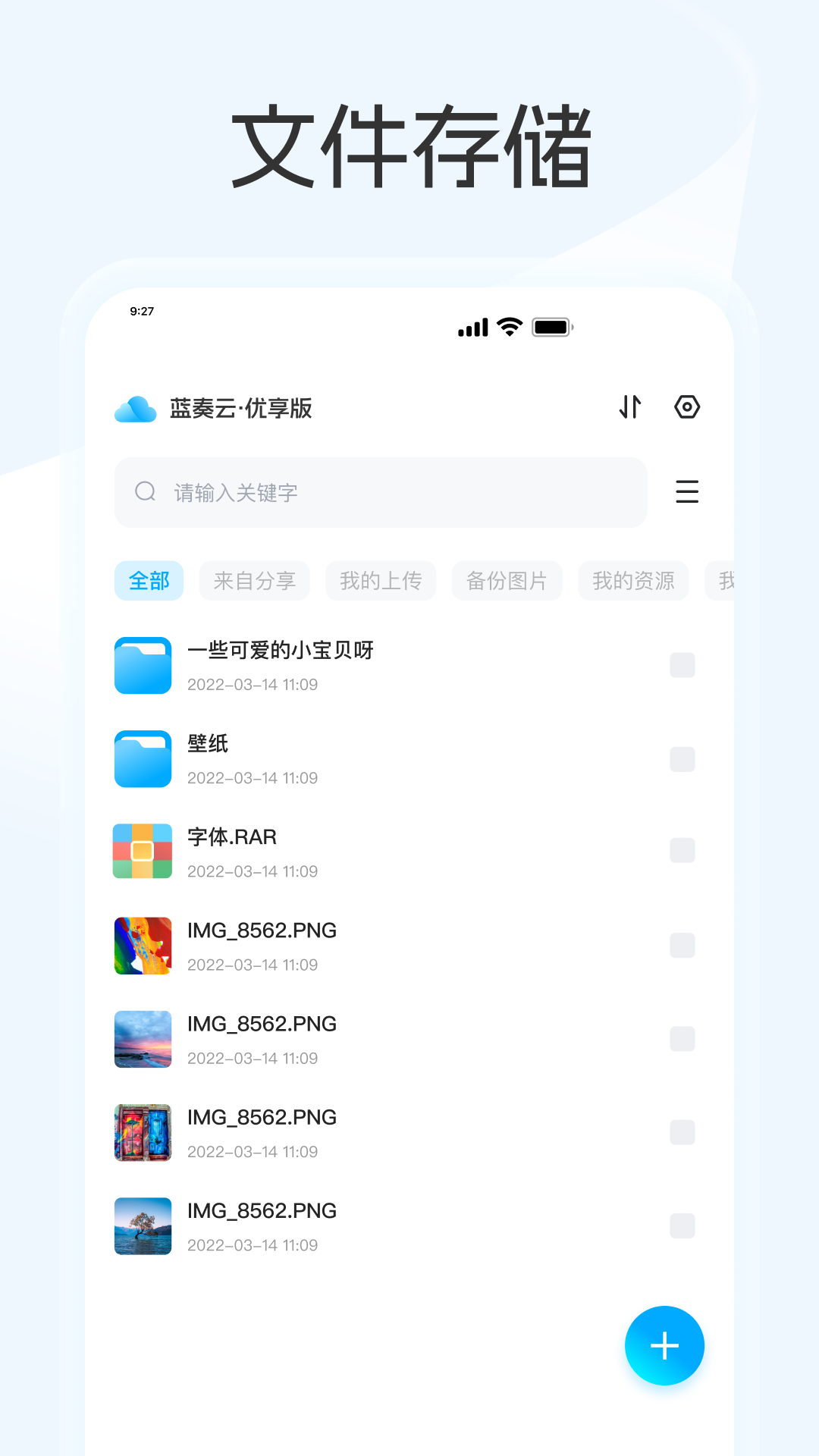Click the battery level indicator

click(552, 326)
